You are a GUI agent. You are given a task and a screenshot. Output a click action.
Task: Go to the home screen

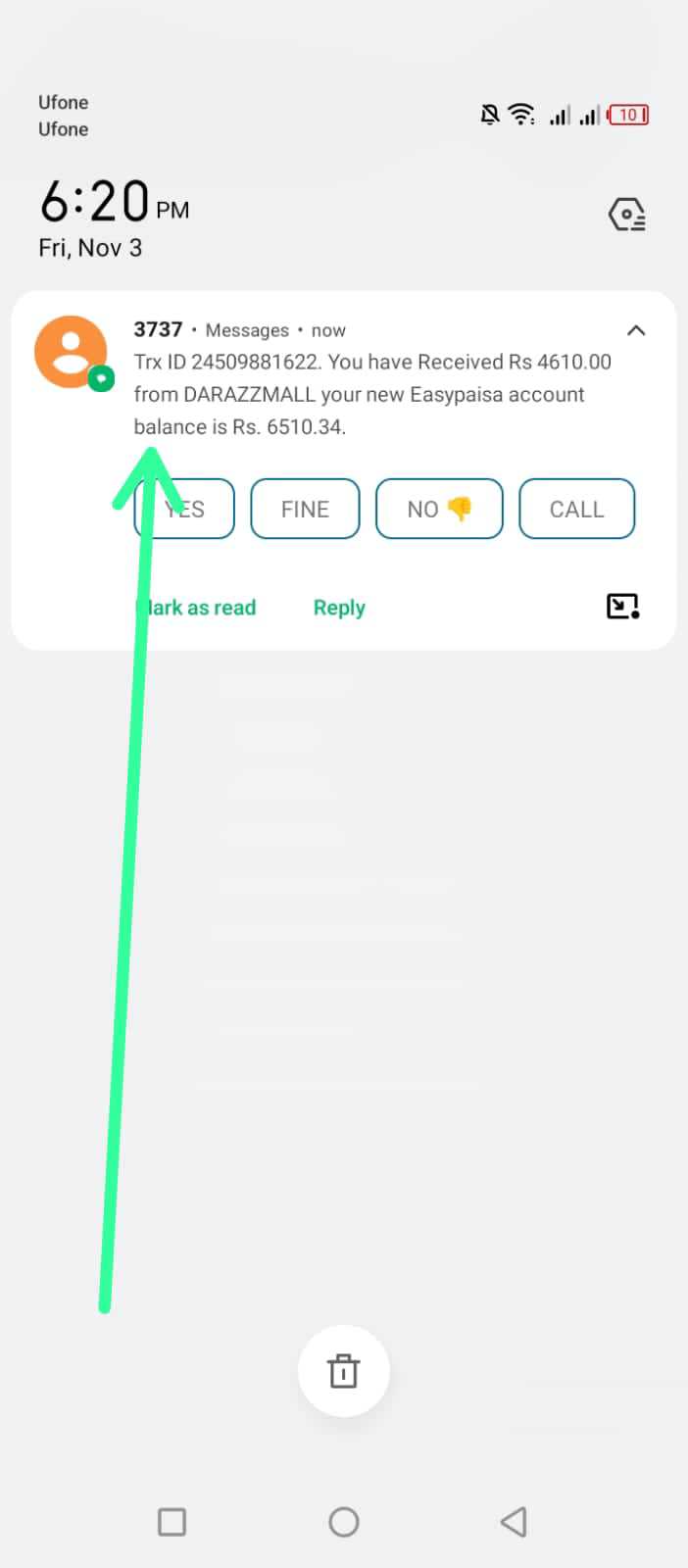coord(344,1522)
